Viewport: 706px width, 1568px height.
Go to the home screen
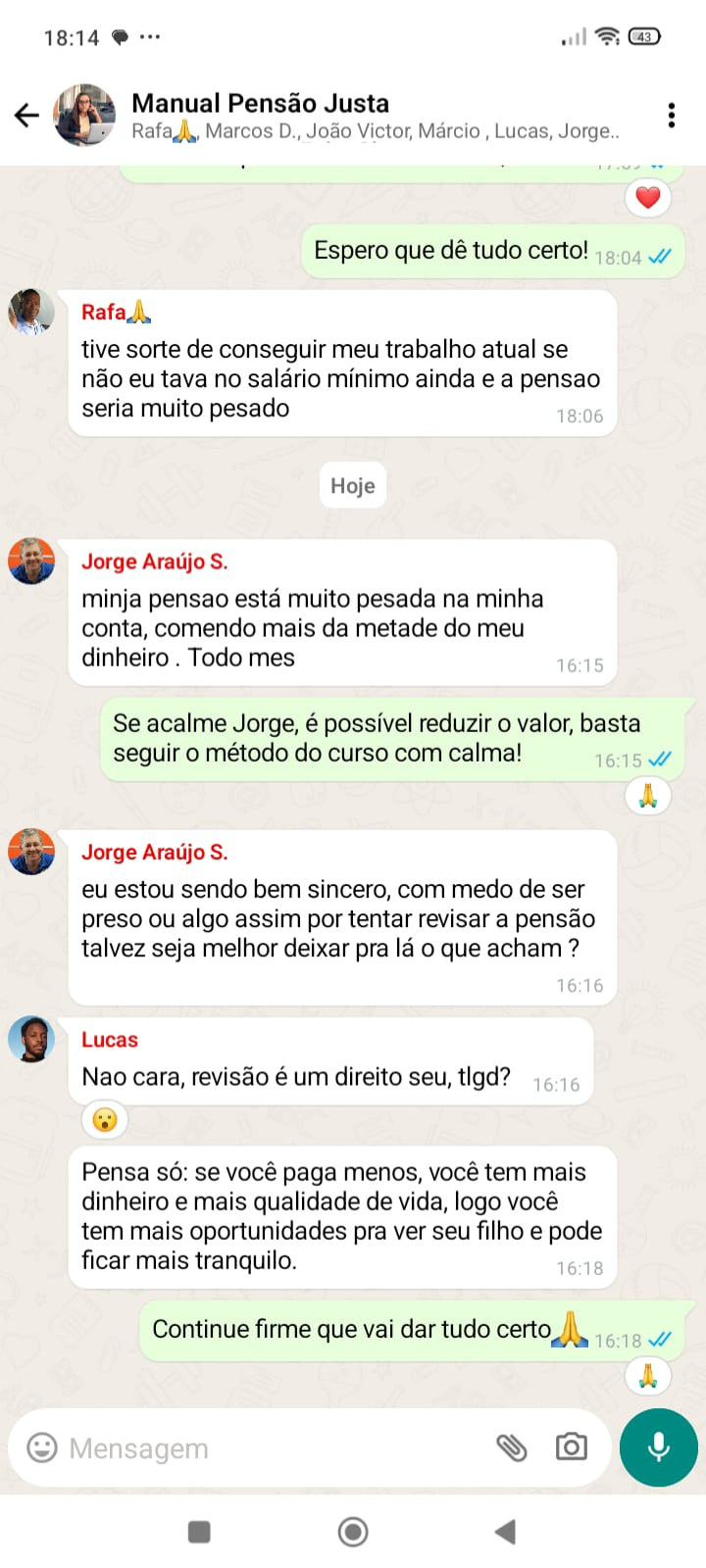point(353,1531)
